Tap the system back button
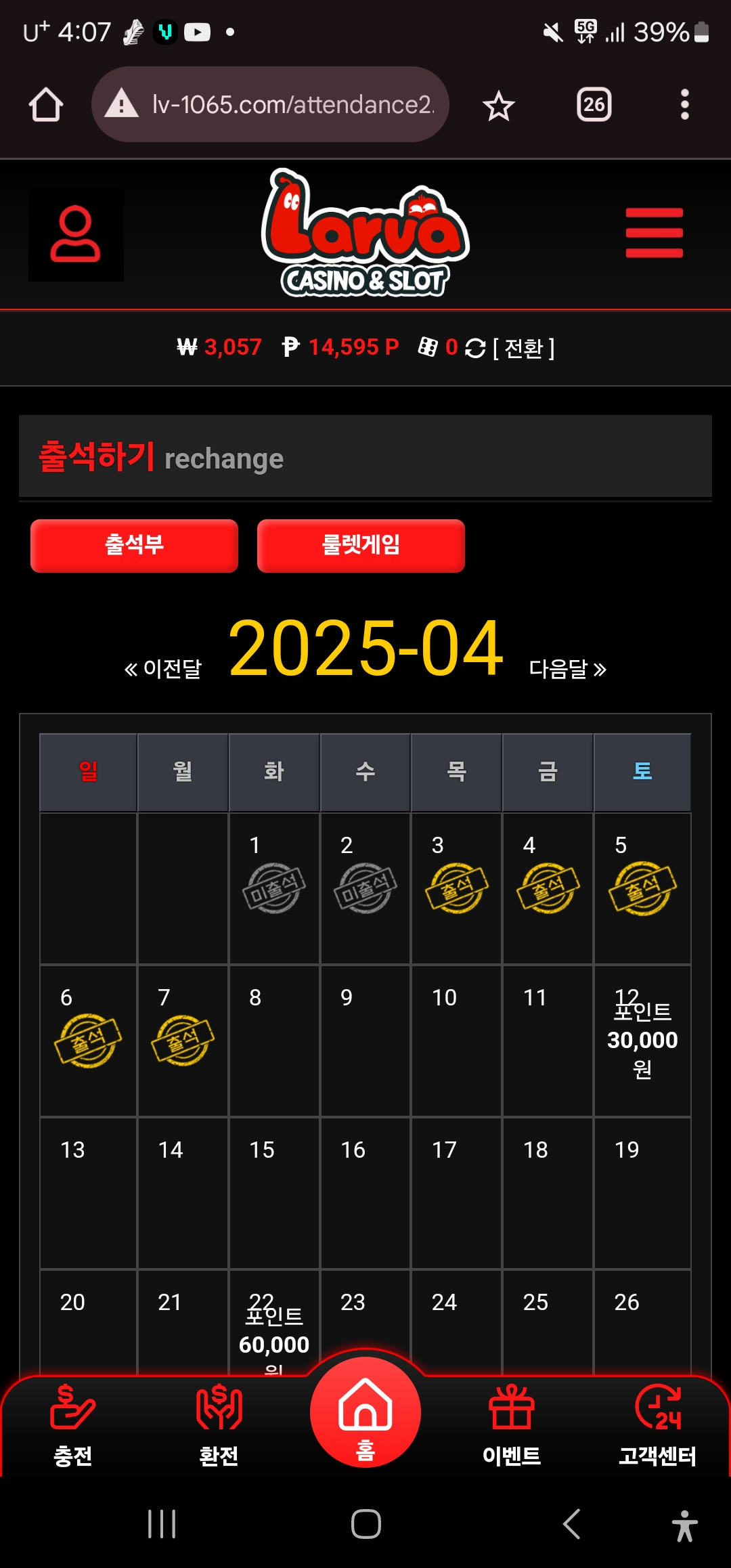This screenshot has height=1568, width=731. tap(571, 1524)
